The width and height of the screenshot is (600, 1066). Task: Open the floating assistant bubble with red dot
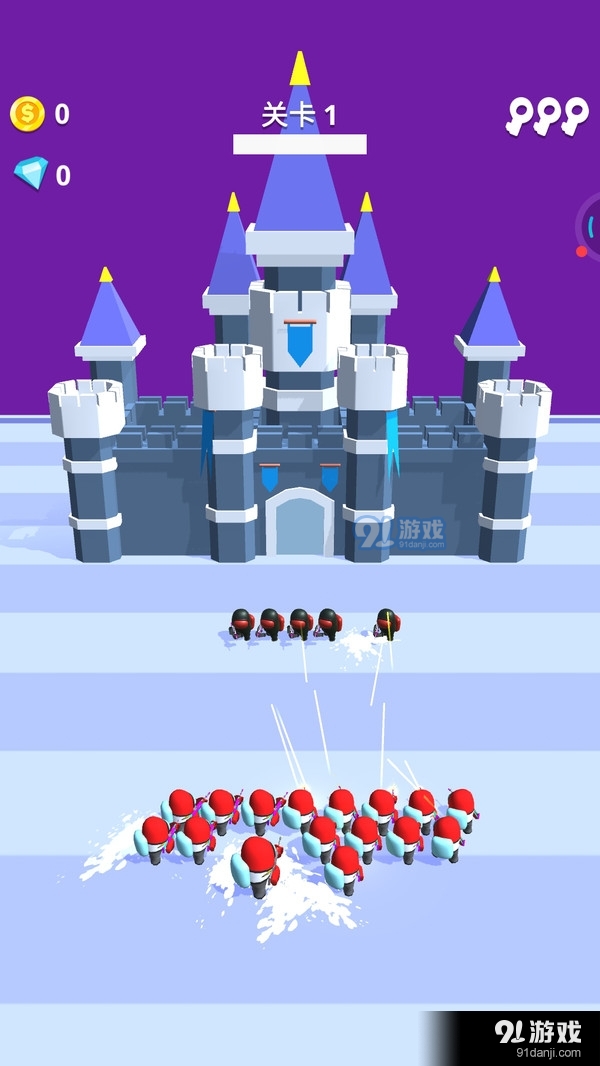coord(590,227)
